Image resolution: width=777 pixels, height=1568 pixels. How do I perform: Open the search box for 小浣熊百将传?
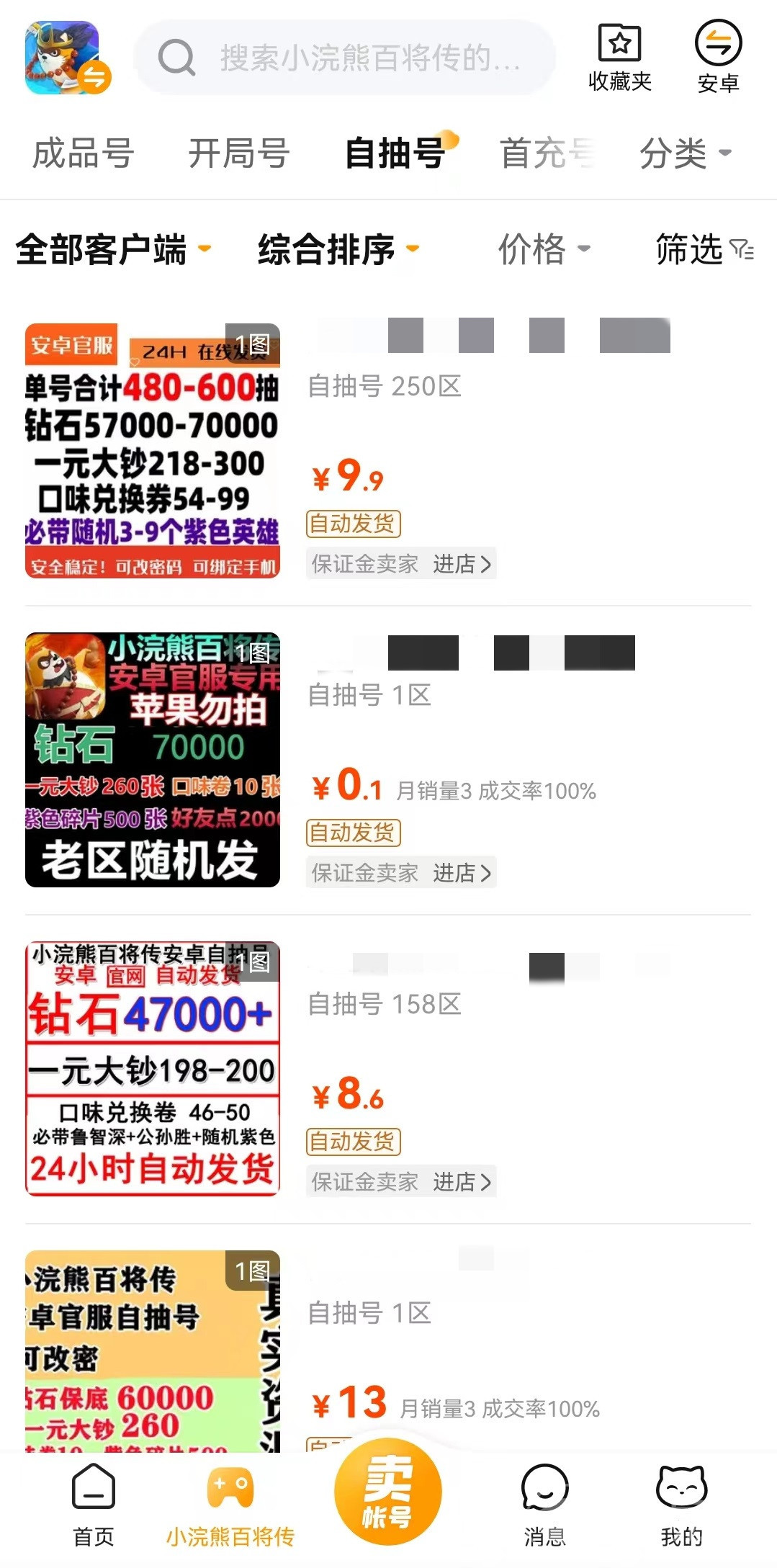(346, 58)
